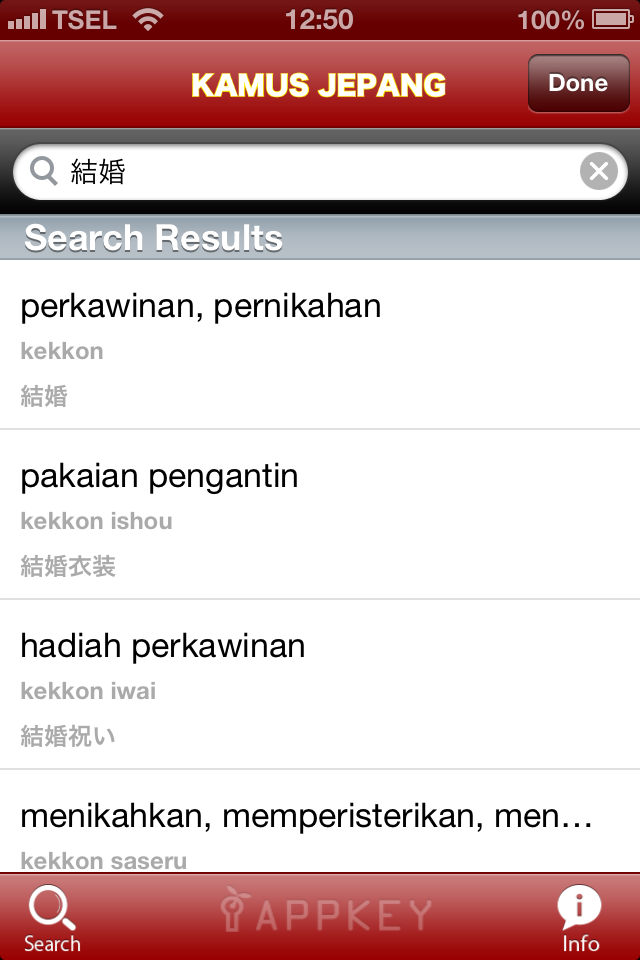This screenshot has width=640, height=960.
Task: Tap the Done button
Action: tap(577, 84)
